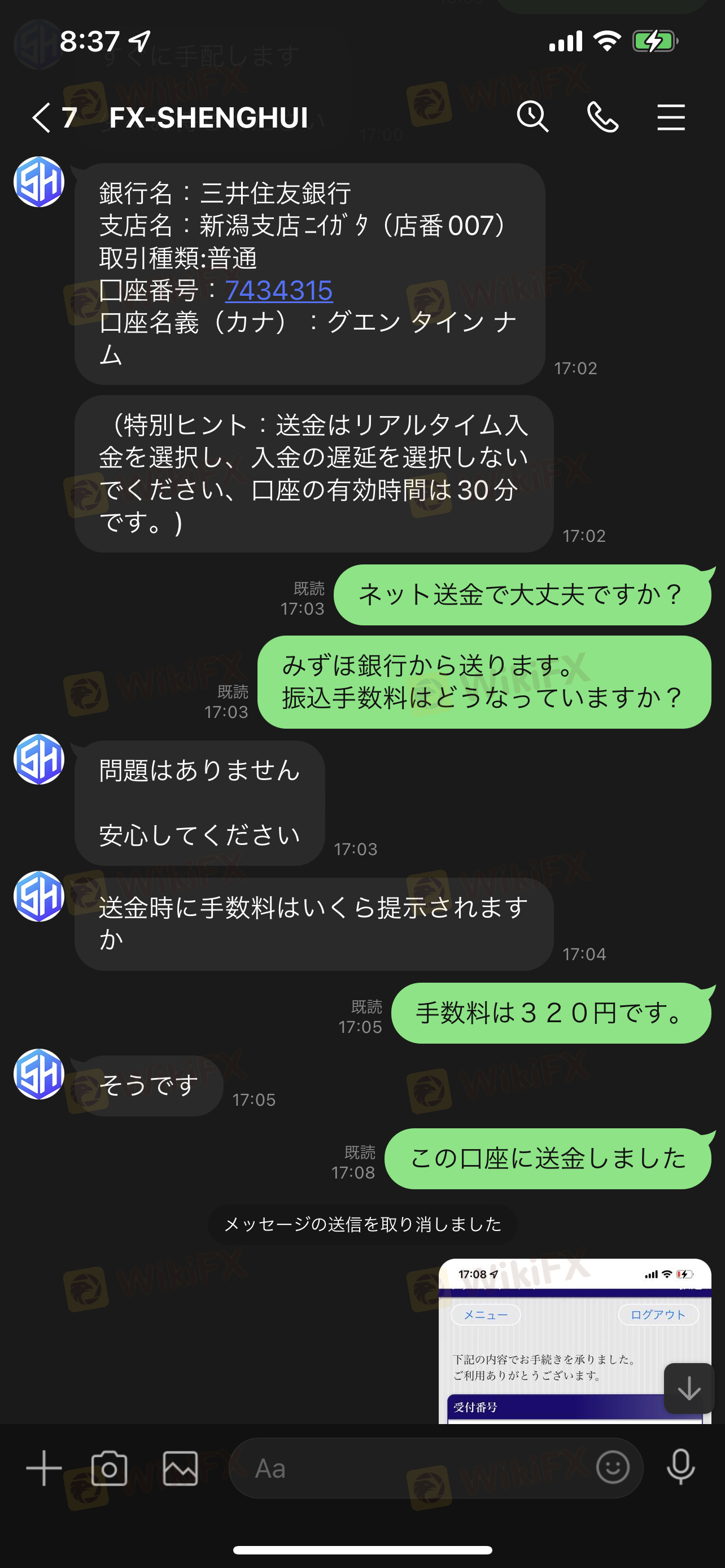
Task: Jump to the latest message with down arrow
Action: pos(688,1389)
